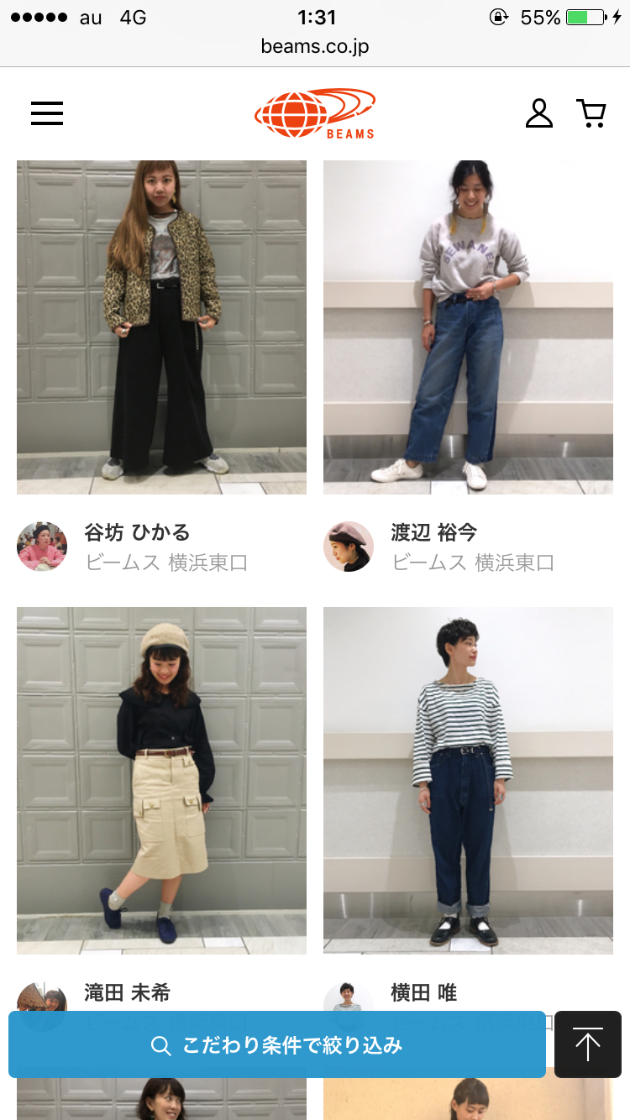This screenshot has width=630, height=1120.
Task: Open the shopping cart
Action: [592, 114]
